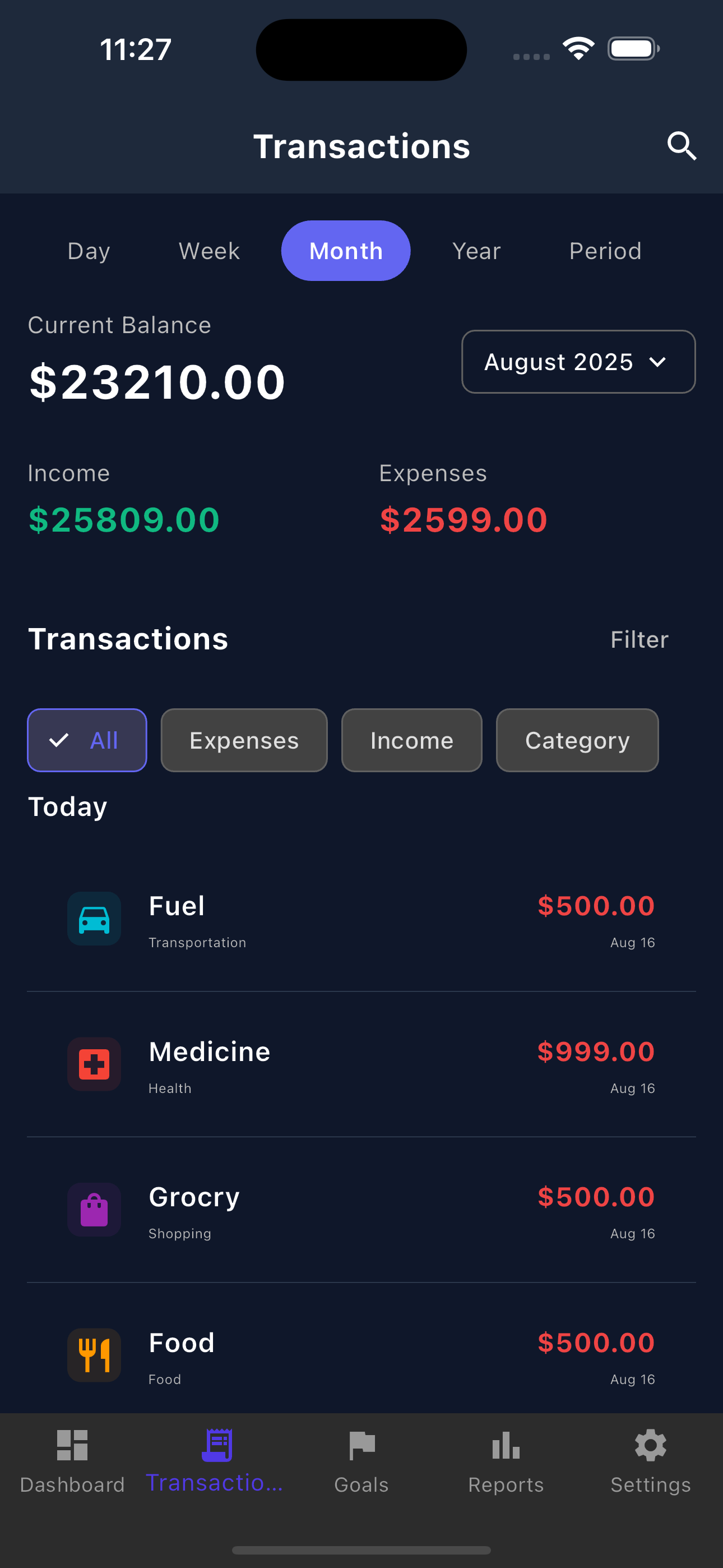
Task: Open Dashboard from the bottom navigation
Action: point(72,1467)
